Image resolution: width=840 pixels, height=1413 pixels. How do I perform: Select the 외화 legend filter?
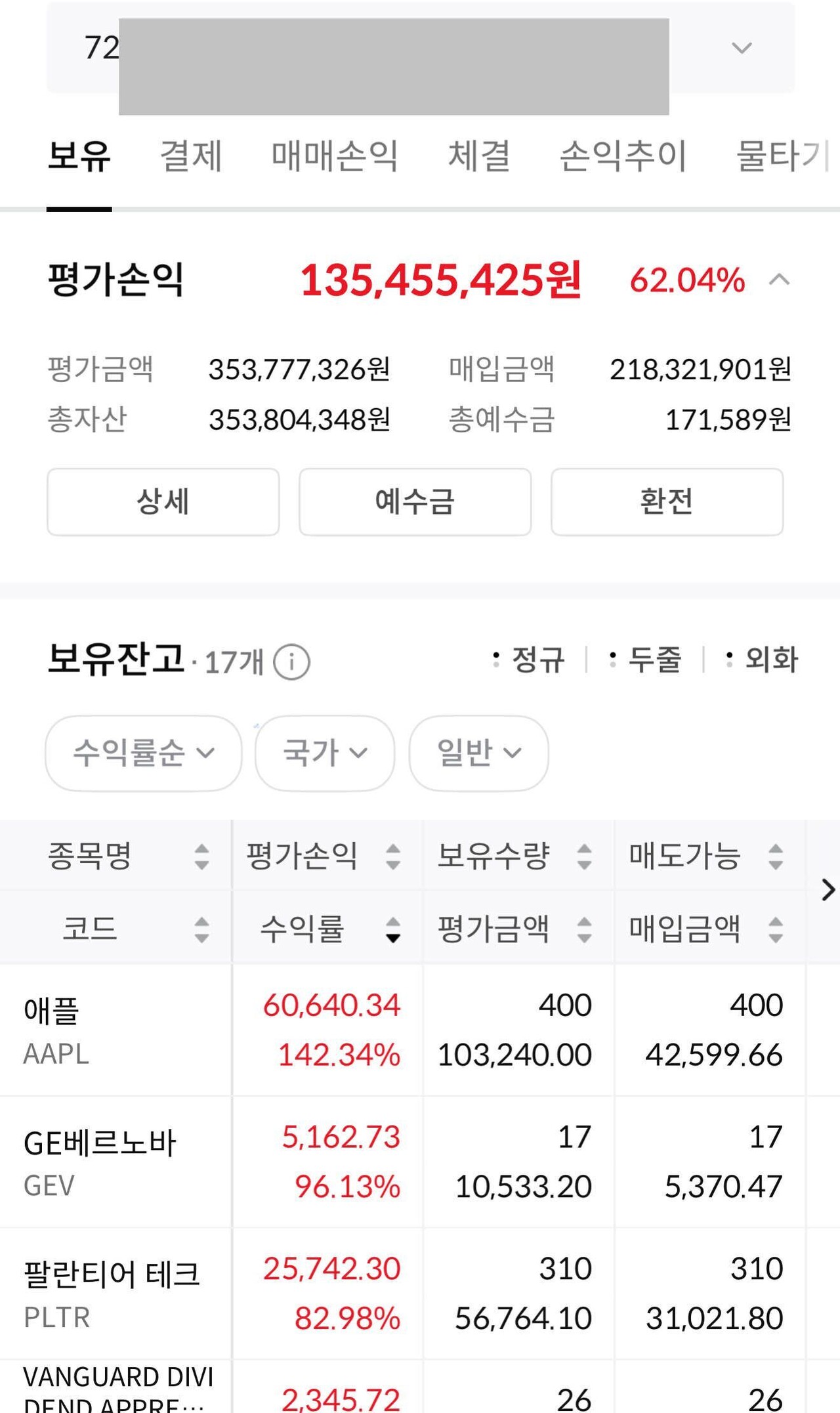[769, 662]
